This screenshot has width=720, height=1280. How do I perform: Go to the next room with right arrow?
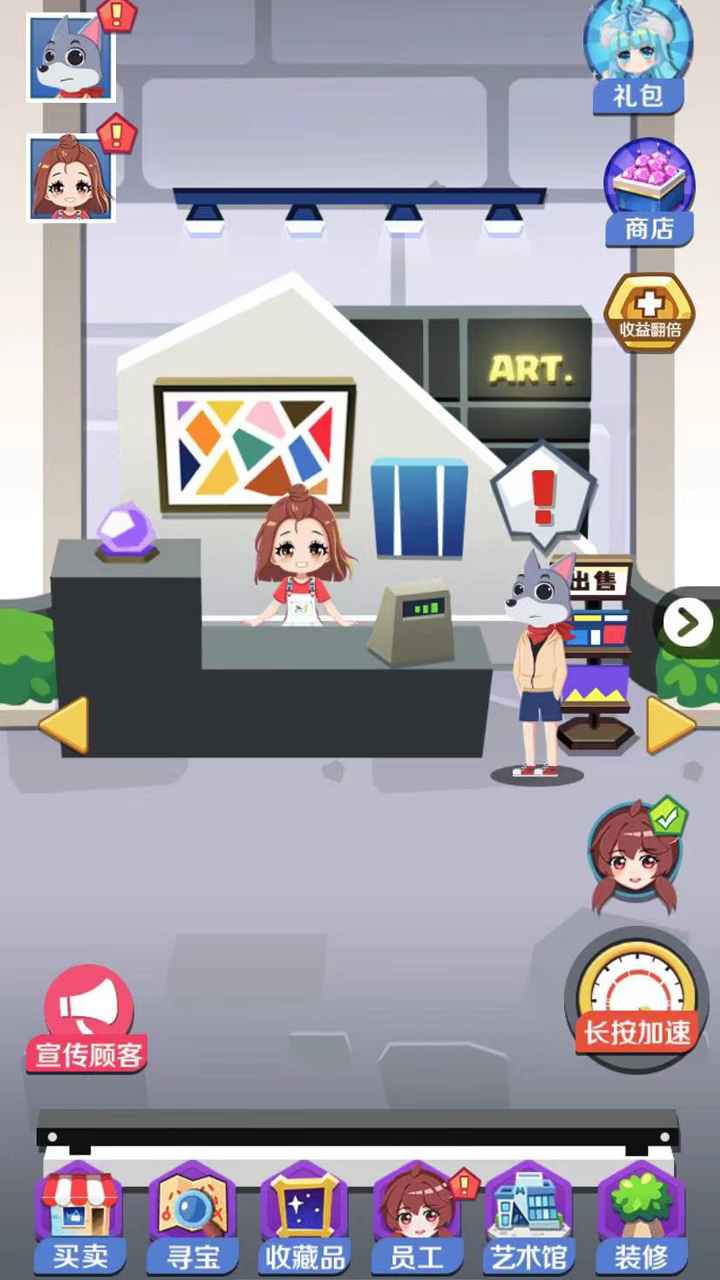tap(669, 724)
